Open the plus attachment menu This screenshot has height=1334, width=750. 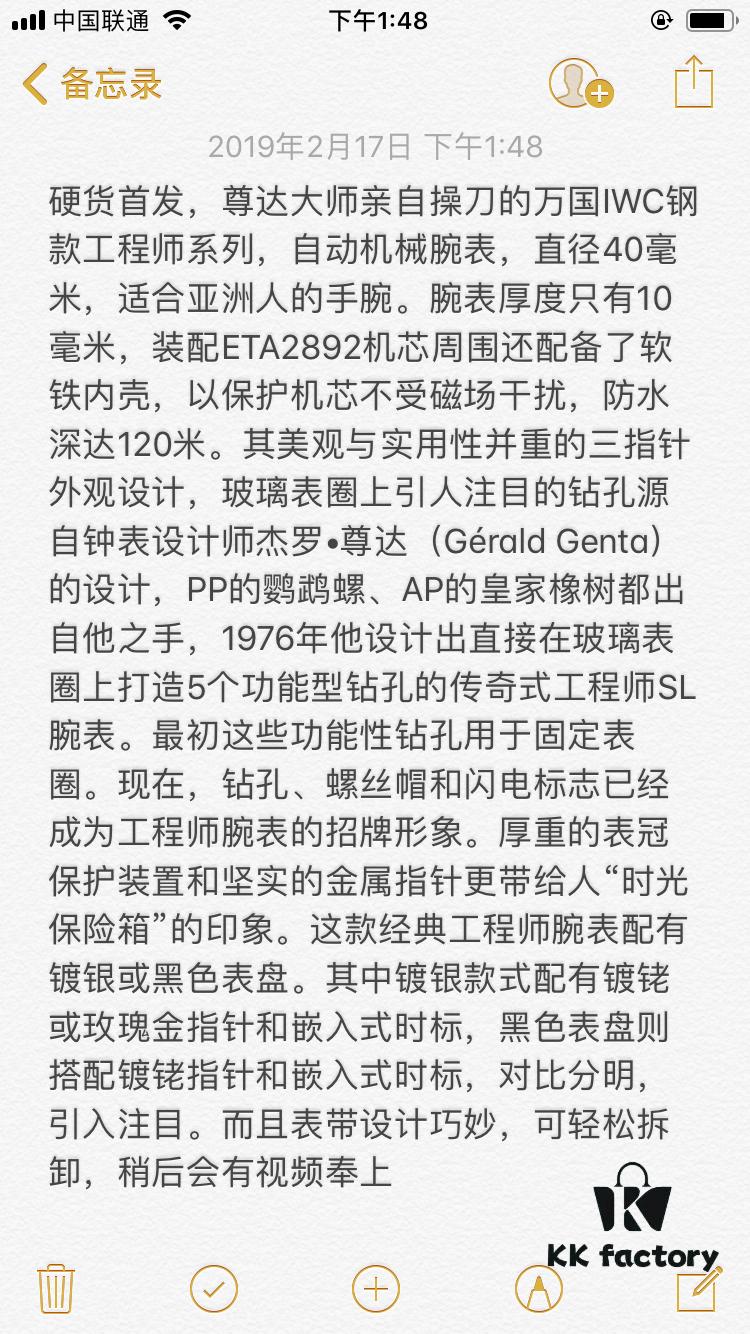(375, 1287)
